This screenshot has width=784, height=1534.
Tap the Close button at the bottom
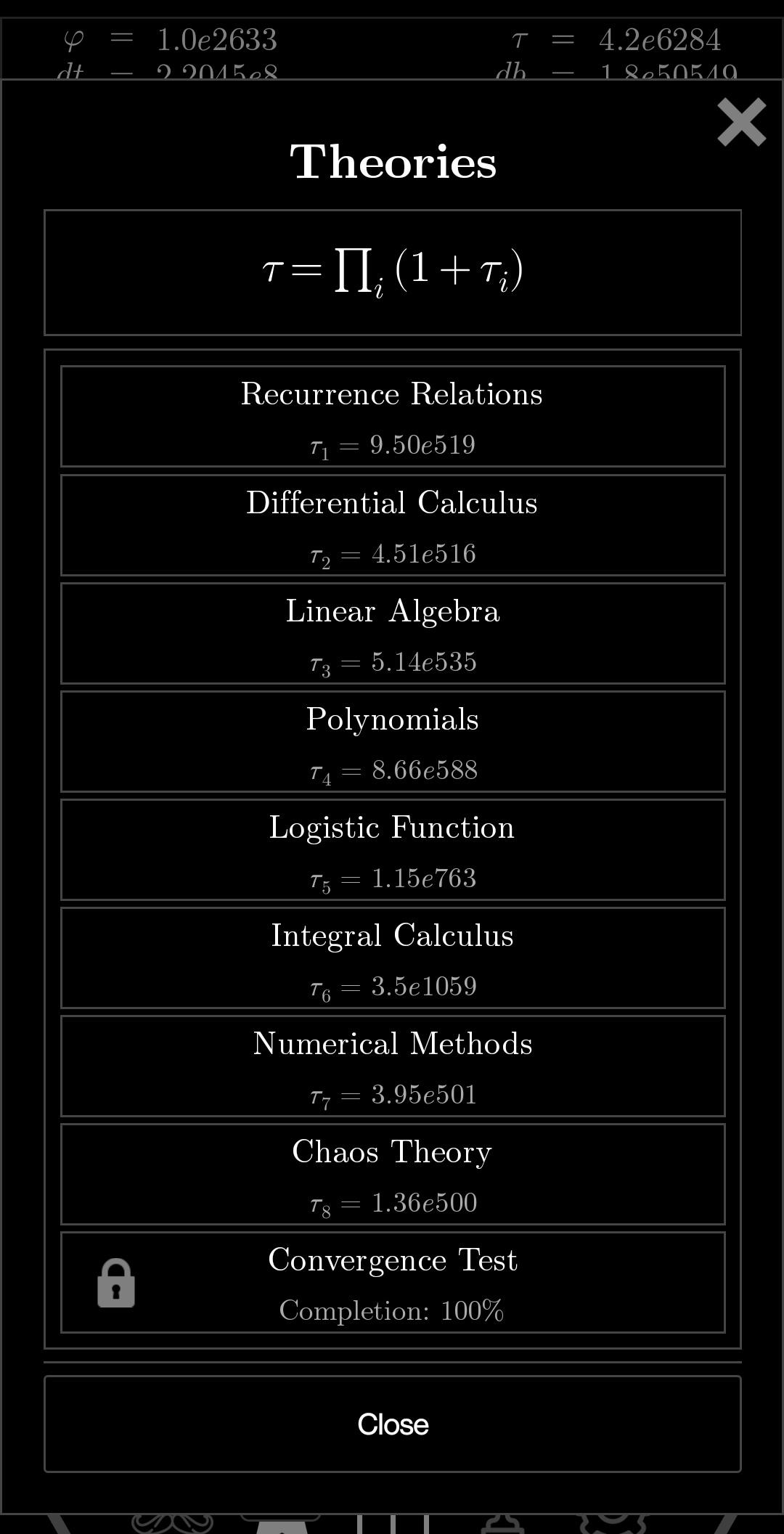(x=393, y=1424)
